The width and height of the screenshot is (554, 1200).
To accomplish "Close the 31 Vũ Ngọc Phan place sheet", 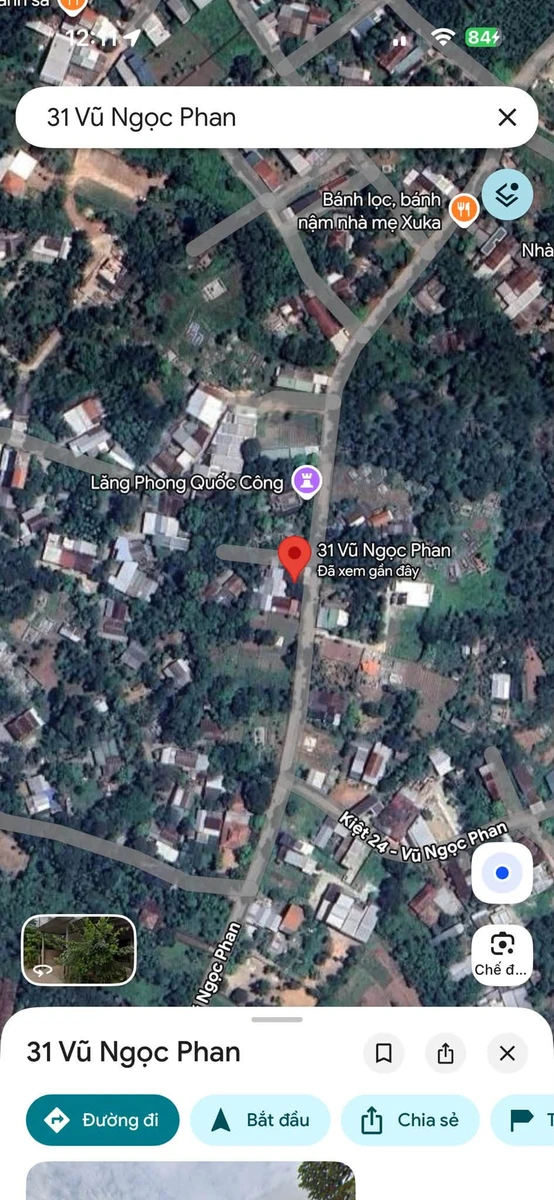I will (507, 1053).
